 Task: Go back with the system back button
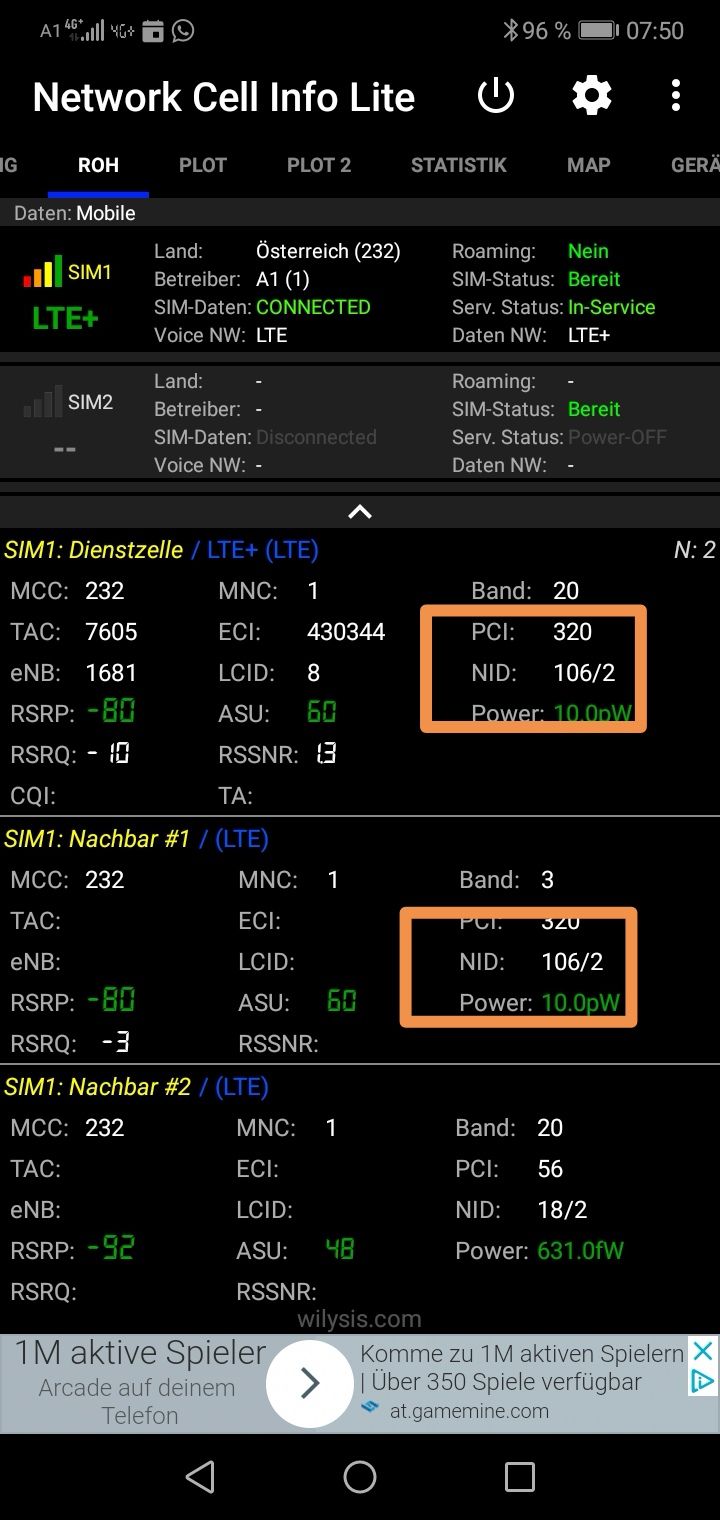click(x=200, y=1476)
